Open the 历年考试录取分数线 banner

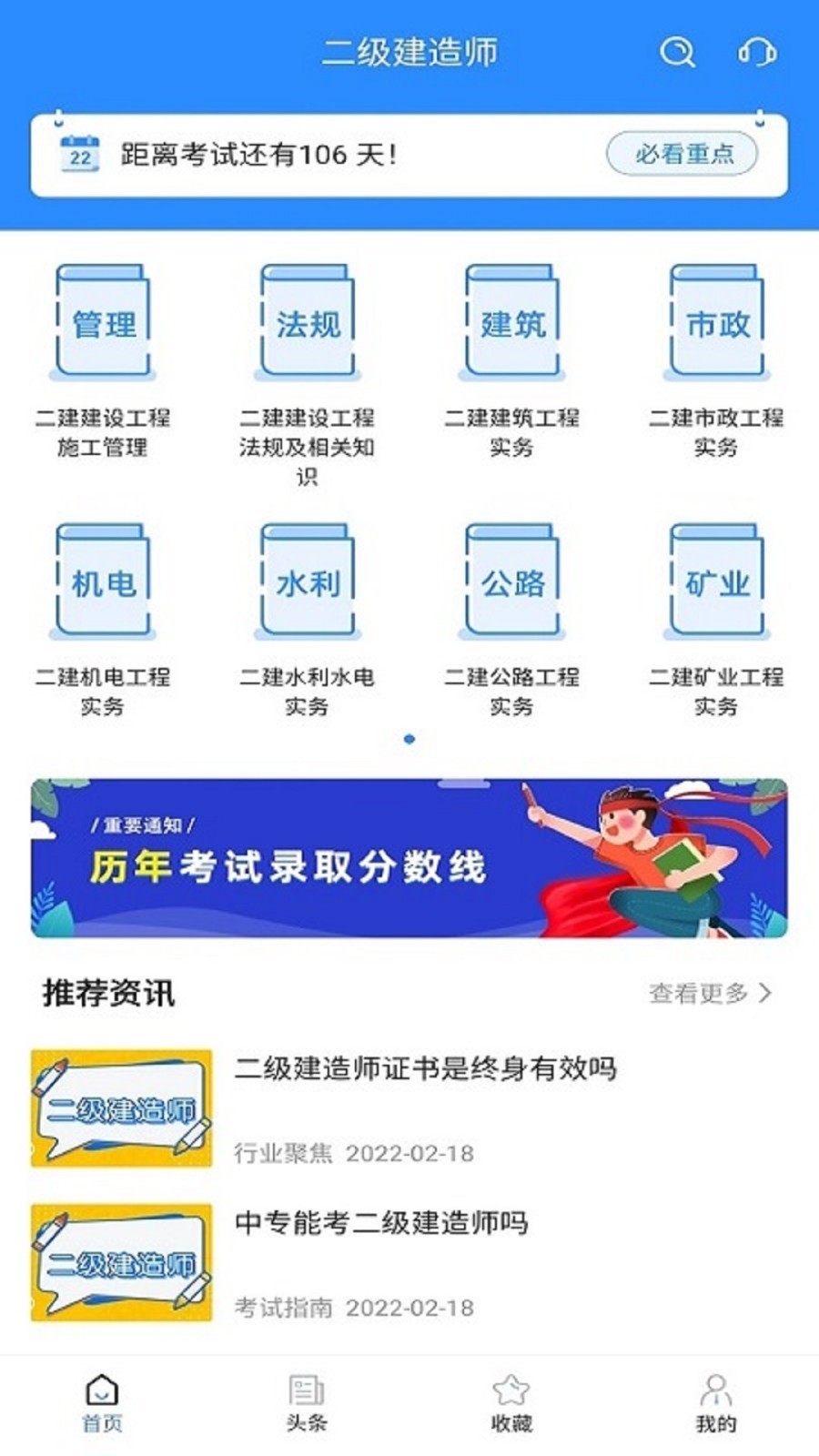[x=409, y=858]
